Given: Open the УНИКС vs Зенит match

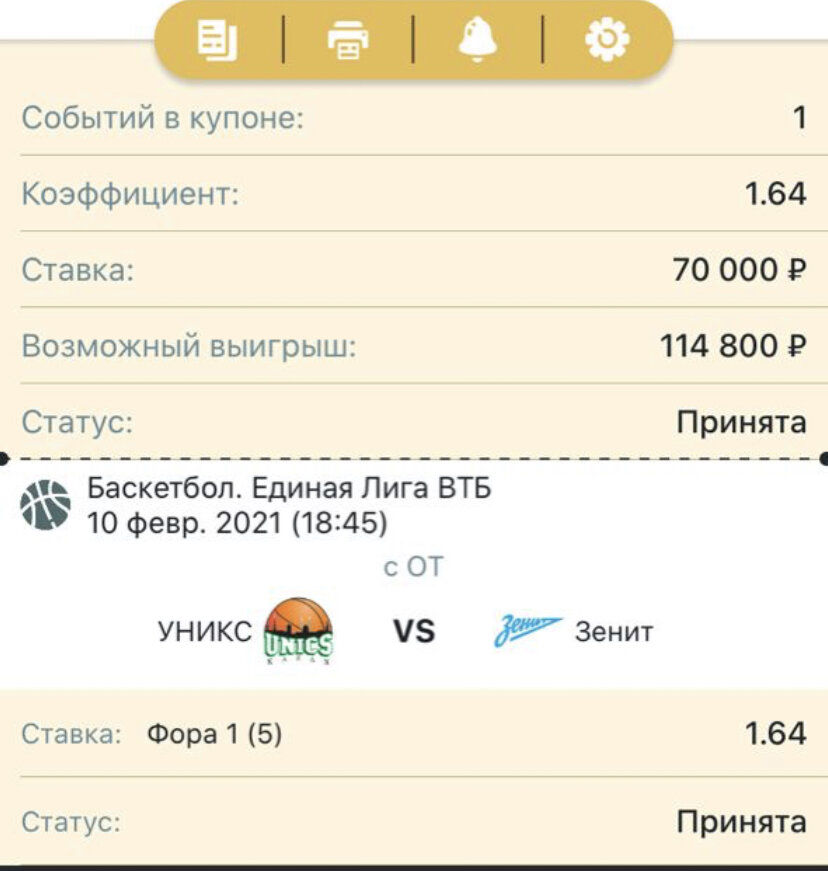Looking at the screenshot, I should point(413,632).
